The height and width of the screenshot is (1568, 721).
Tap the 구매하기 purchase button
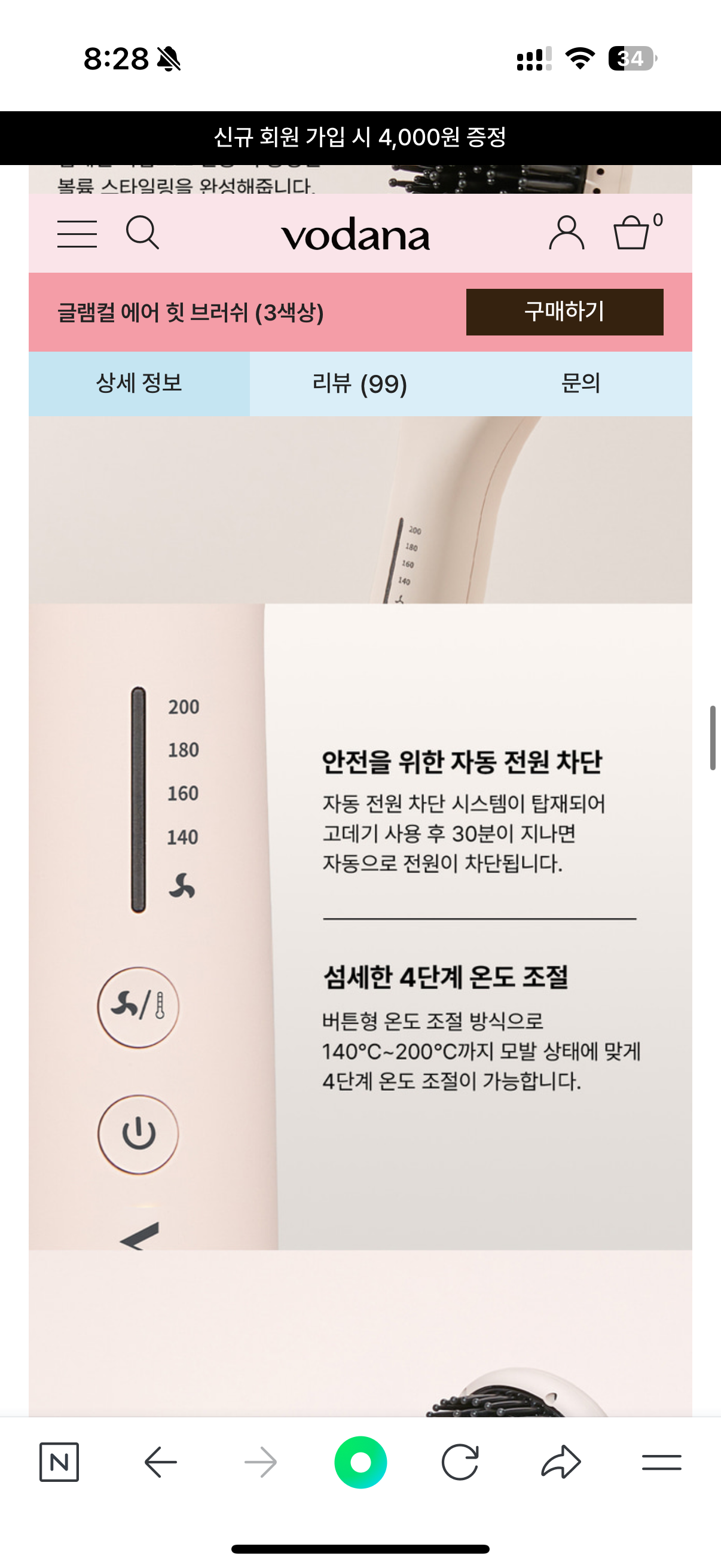564,312
